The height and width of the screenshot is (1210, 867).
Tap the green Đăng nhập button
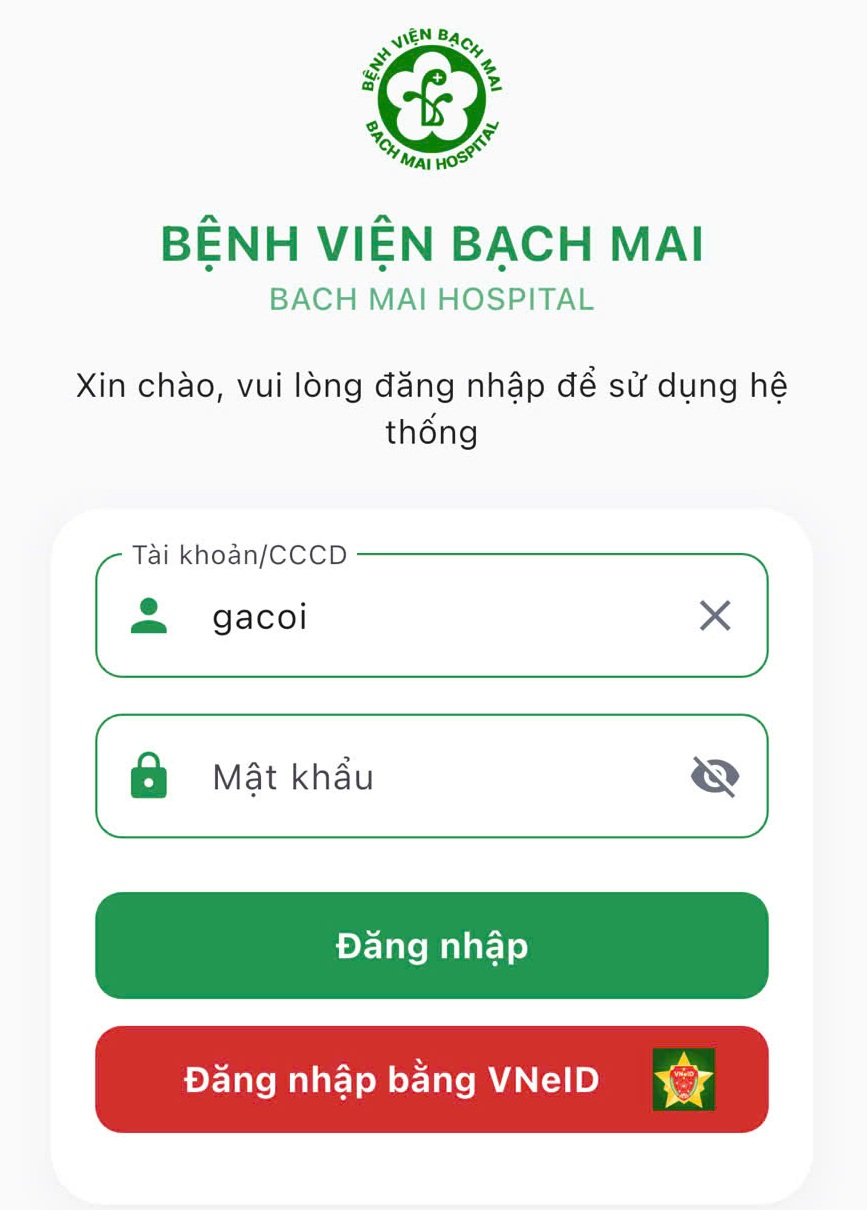pyautogui.click(x=431, y=945)
